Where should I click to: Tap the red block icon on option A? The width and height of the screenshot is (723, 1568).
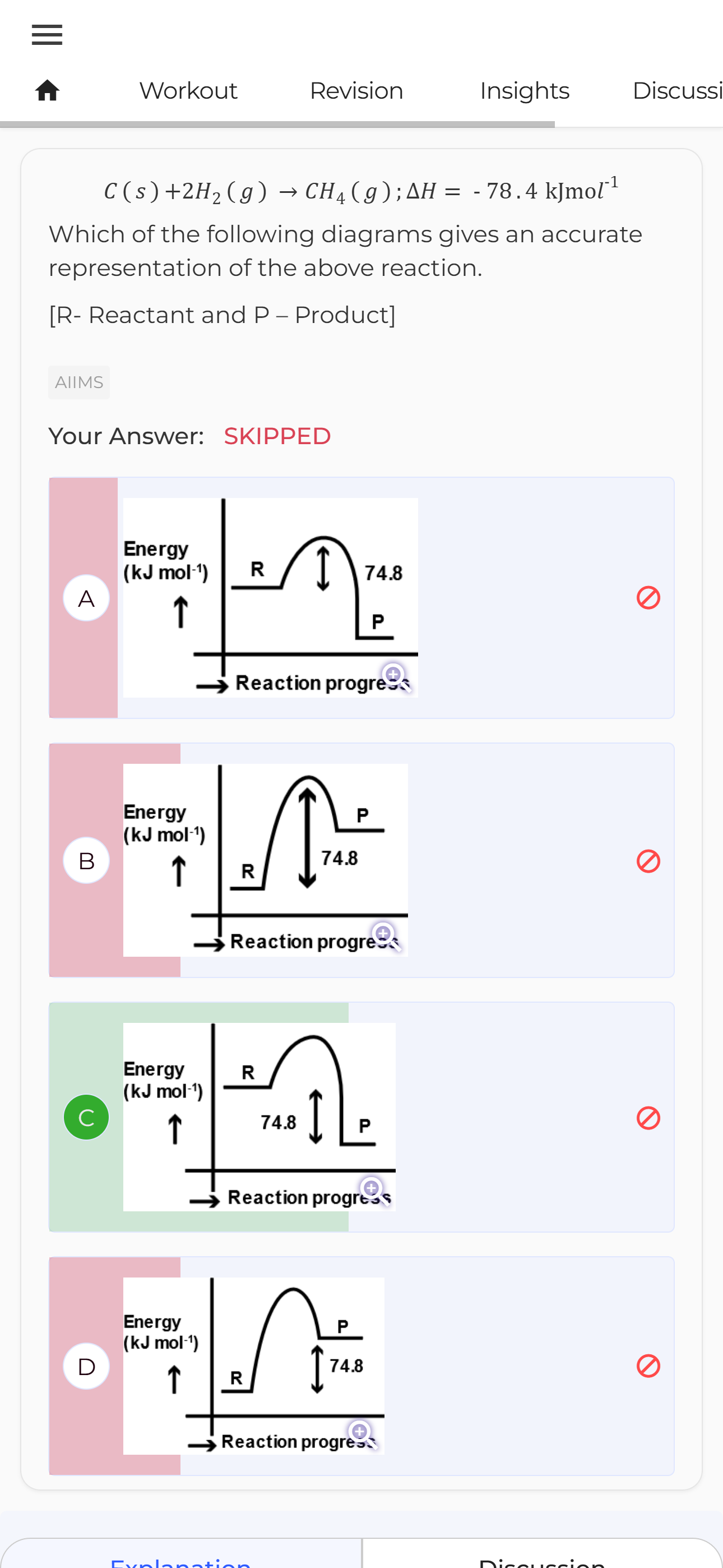648,598
